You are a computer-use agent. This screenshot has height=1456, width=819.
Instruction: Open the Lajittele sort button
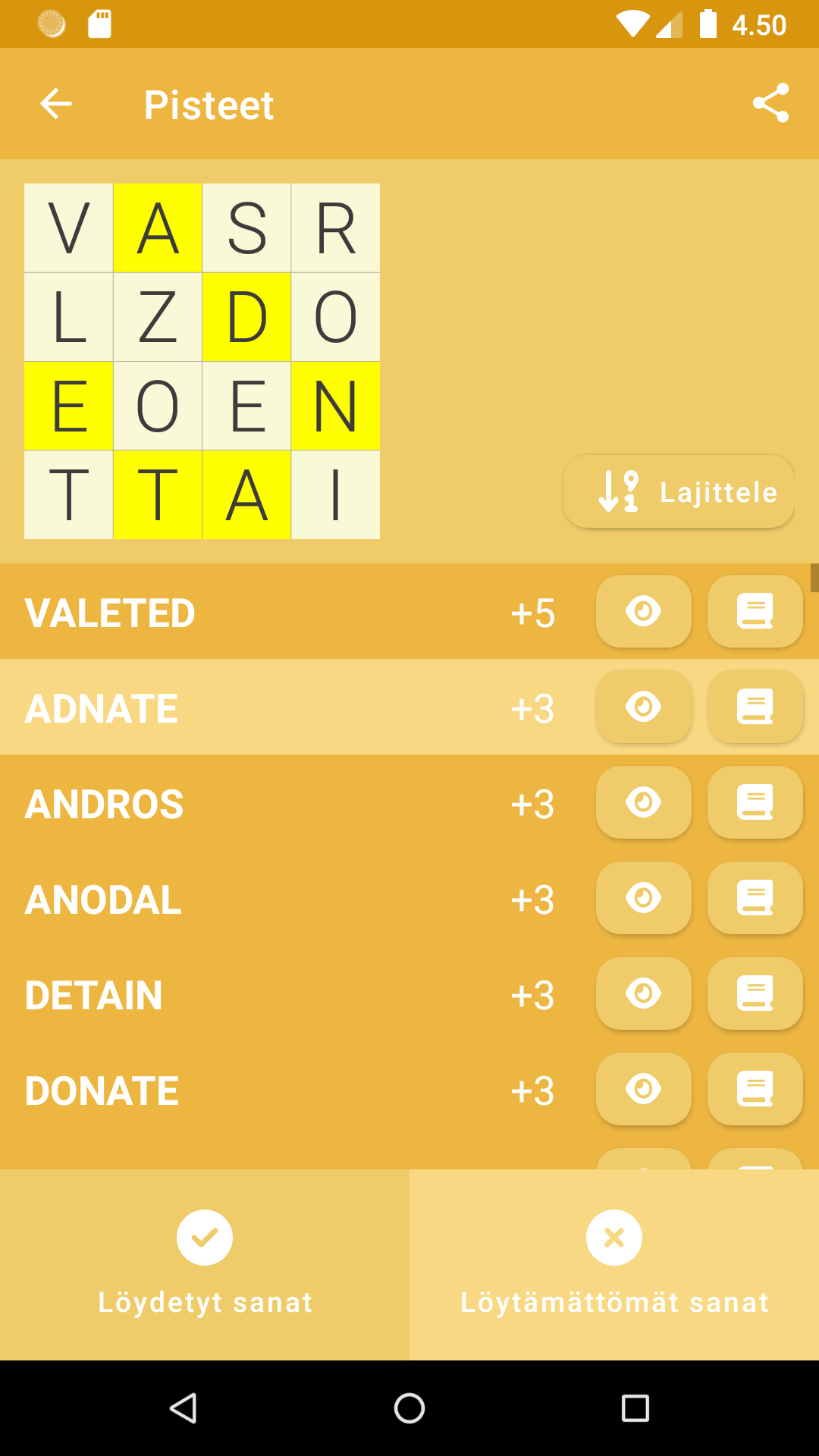[679, 491]
